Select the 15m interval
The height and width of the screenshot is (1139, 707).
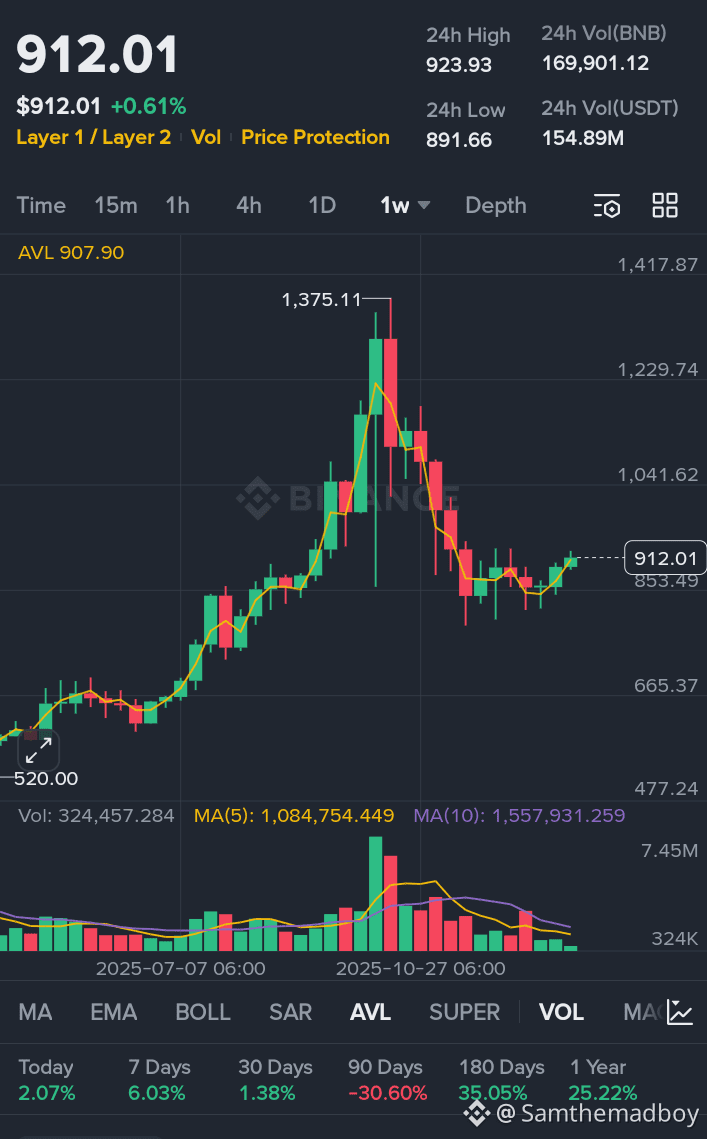(x=116, y=205)
